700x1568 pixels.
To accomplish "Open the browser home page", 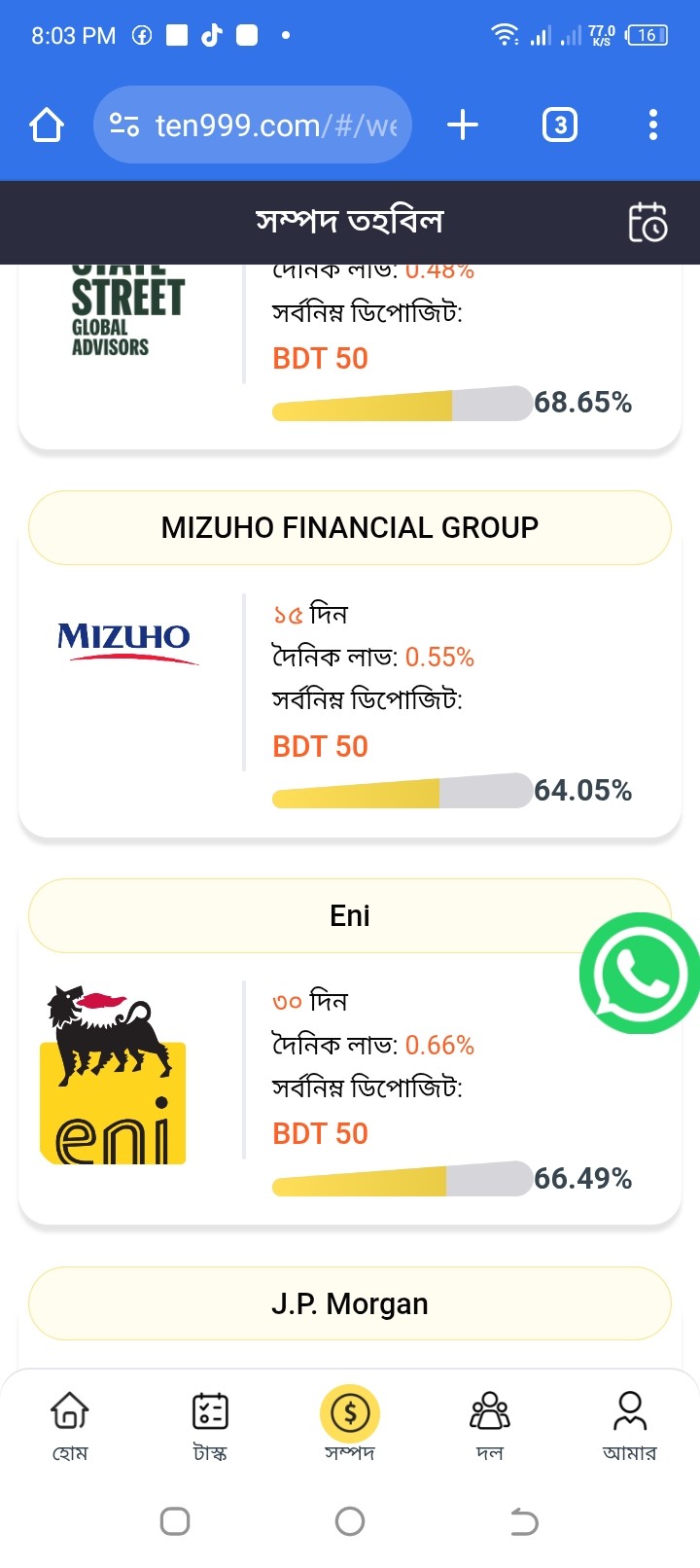I will pyautogui.click(x=47, y=125).
